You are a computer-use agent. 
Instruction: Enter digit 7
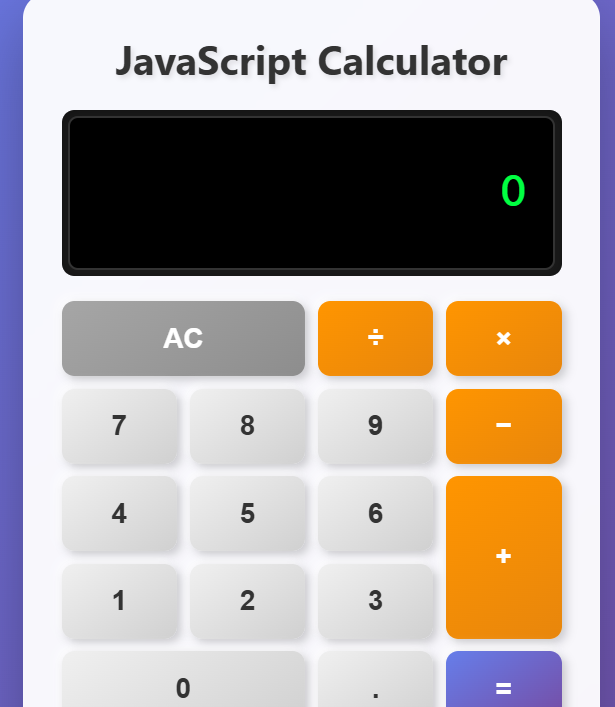tap(119, 426)
